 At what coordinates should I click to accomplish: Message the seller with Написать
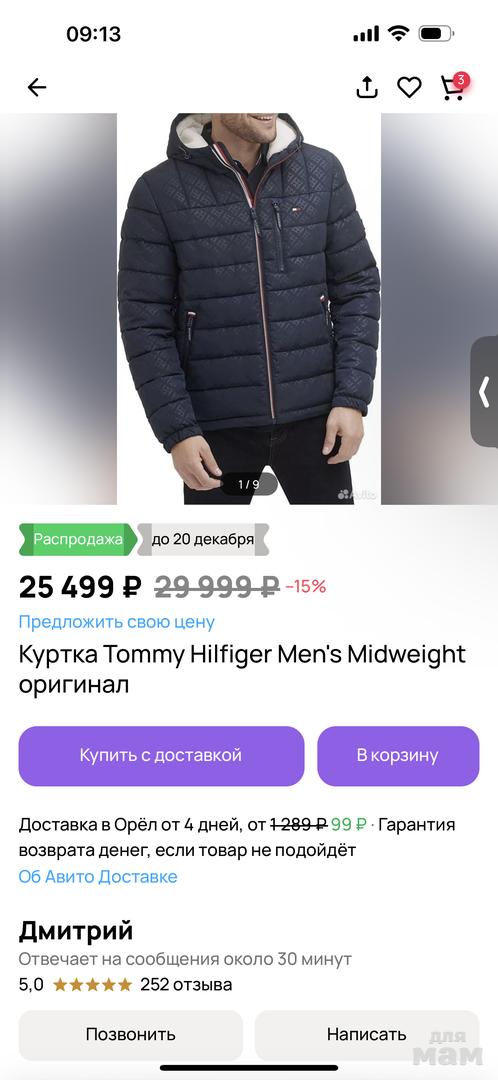coord(366,1035)
